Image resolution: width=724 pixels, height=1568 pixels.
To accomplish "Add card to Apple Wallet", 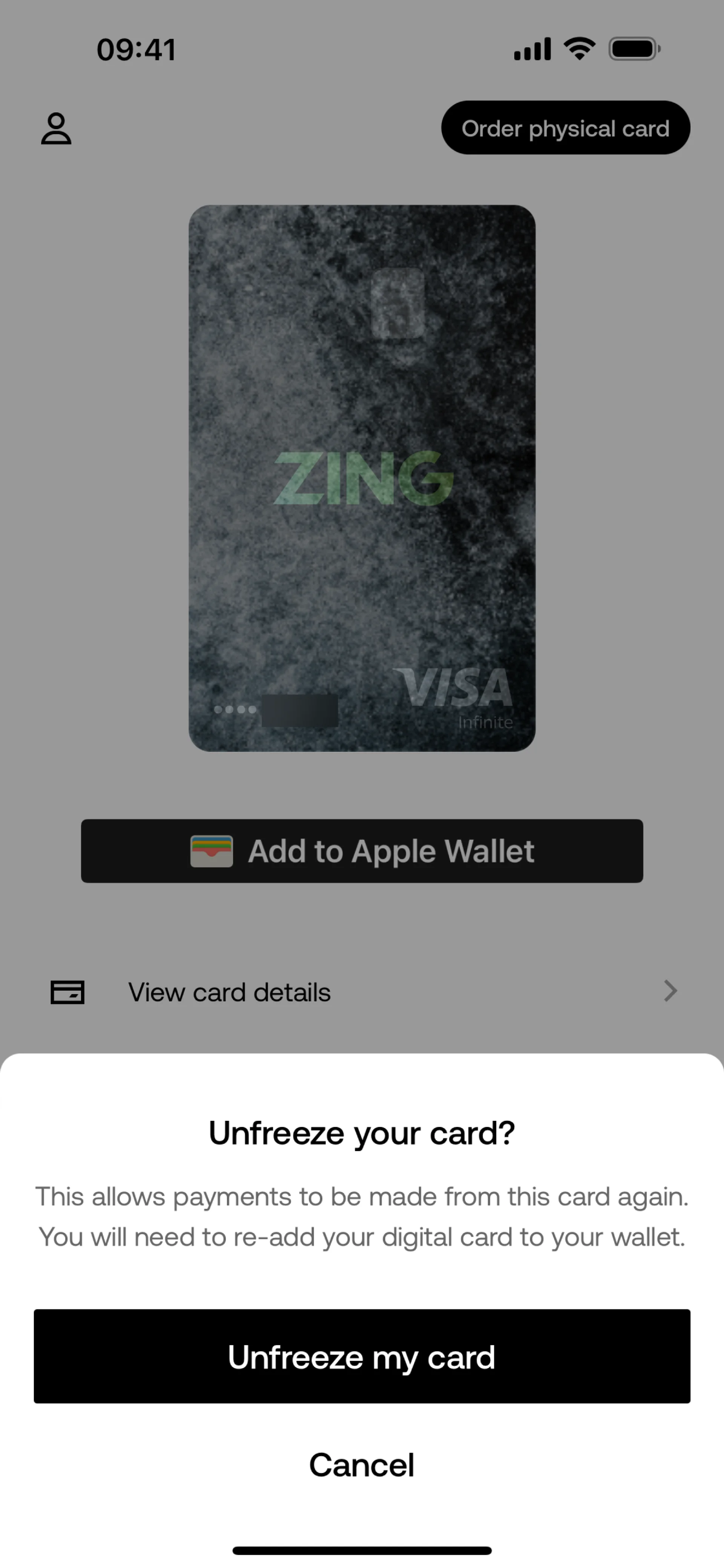I will [x=362, y=851].
